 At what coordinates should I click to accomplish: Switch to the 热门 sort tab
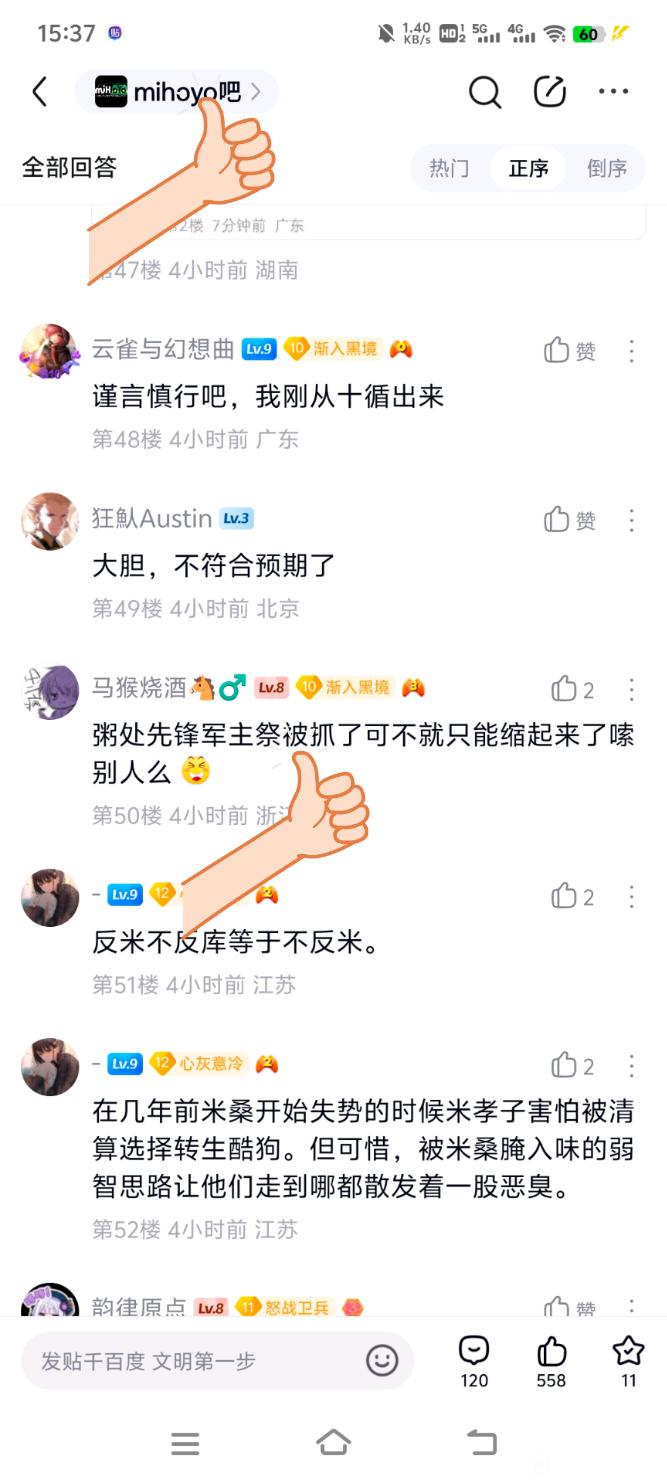click(x=449, y=168)
